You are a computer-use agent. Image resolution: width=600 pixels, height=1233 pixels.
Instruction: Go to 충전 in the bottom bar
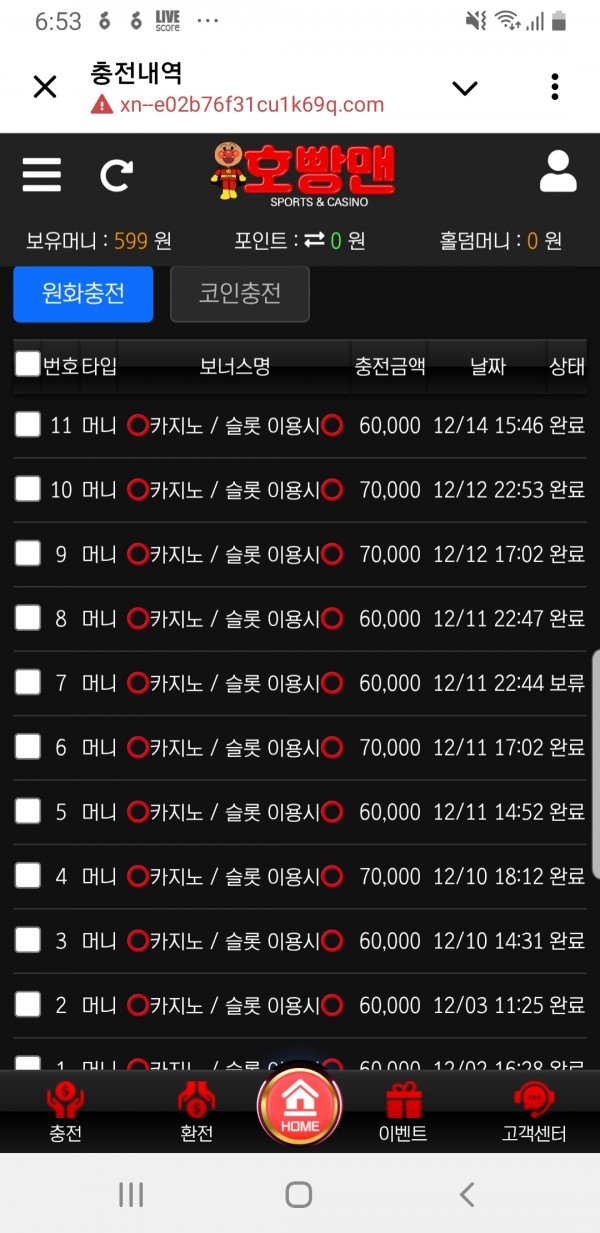[65, 1112]
